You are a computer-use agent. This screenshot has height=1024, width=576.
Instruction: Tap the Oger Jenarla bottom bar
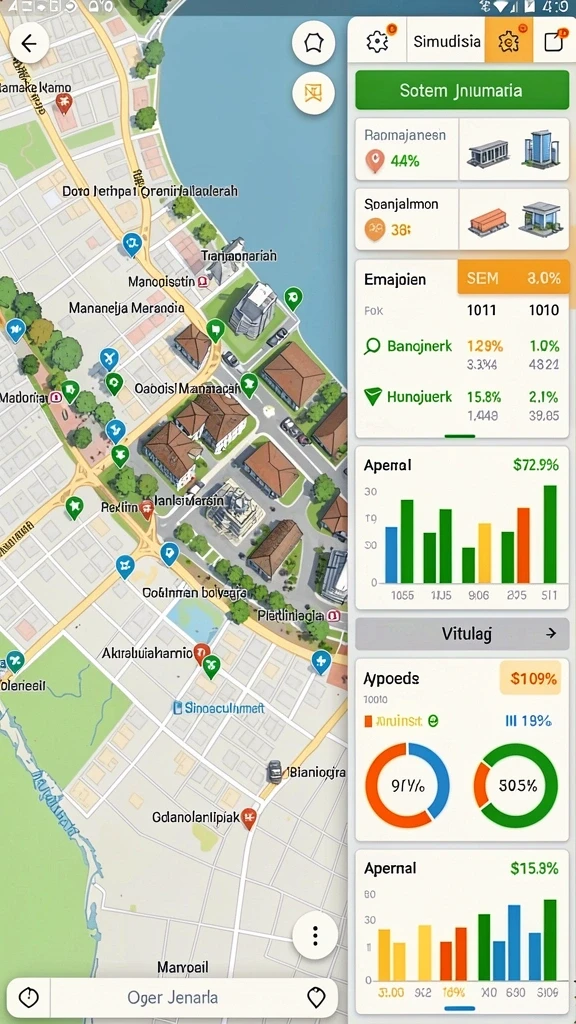tap(172, 997)
